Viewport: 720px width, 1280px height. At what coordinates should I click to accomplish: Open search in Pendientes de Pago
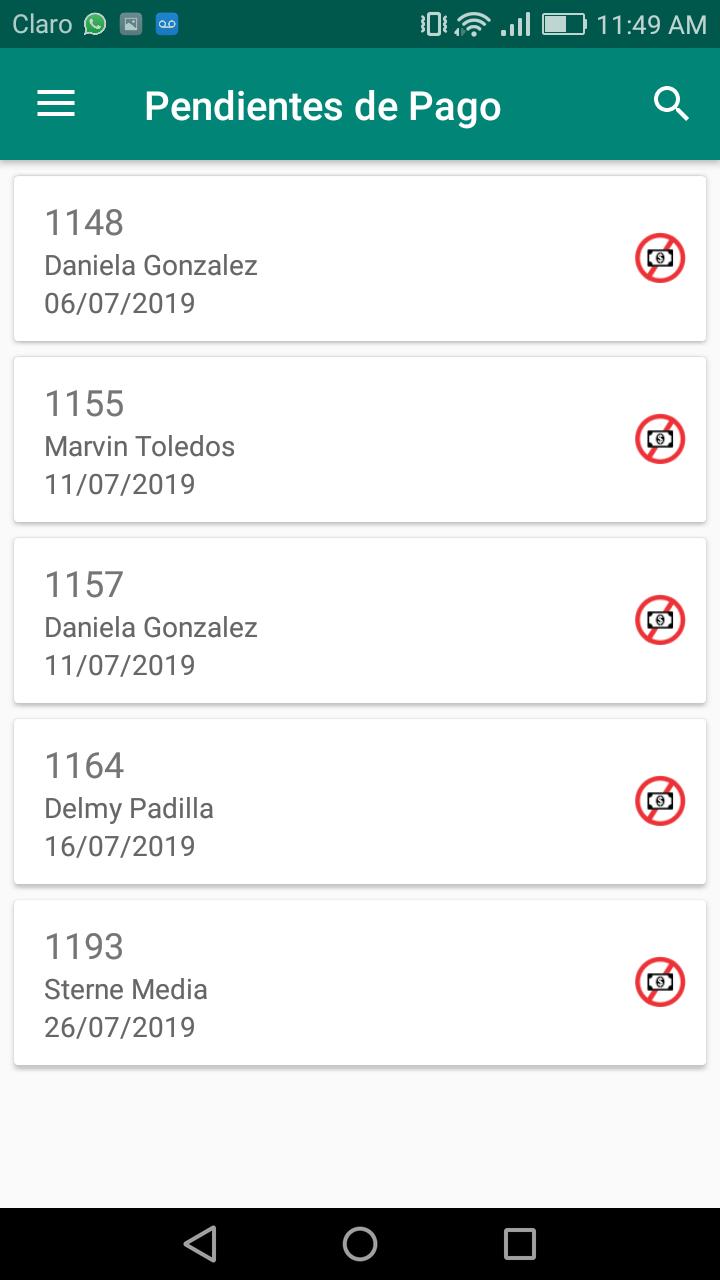[x=671, y=104]
